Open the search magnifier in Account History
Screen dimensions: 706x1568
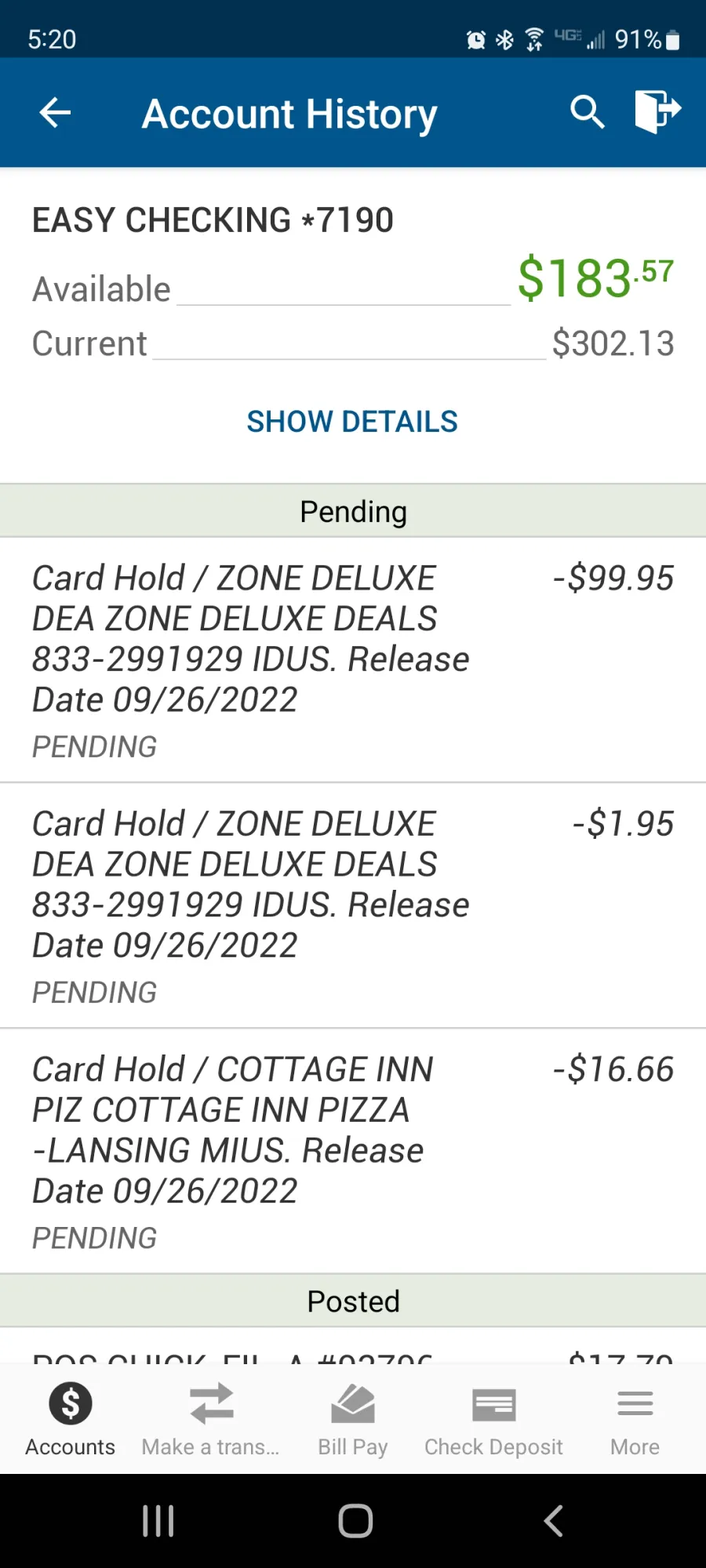[x=587, y=112]
